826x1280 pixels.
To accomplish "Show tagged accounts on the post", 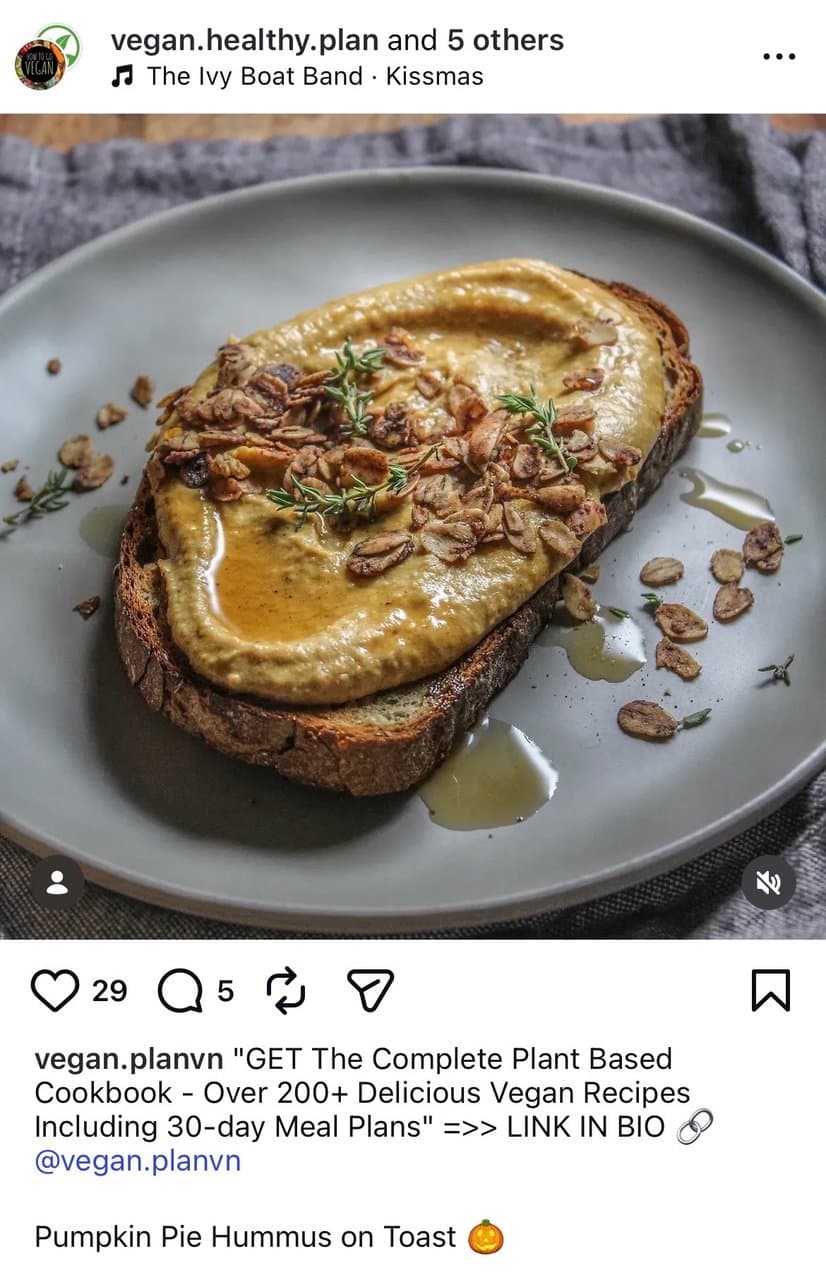I will (57, 882).
